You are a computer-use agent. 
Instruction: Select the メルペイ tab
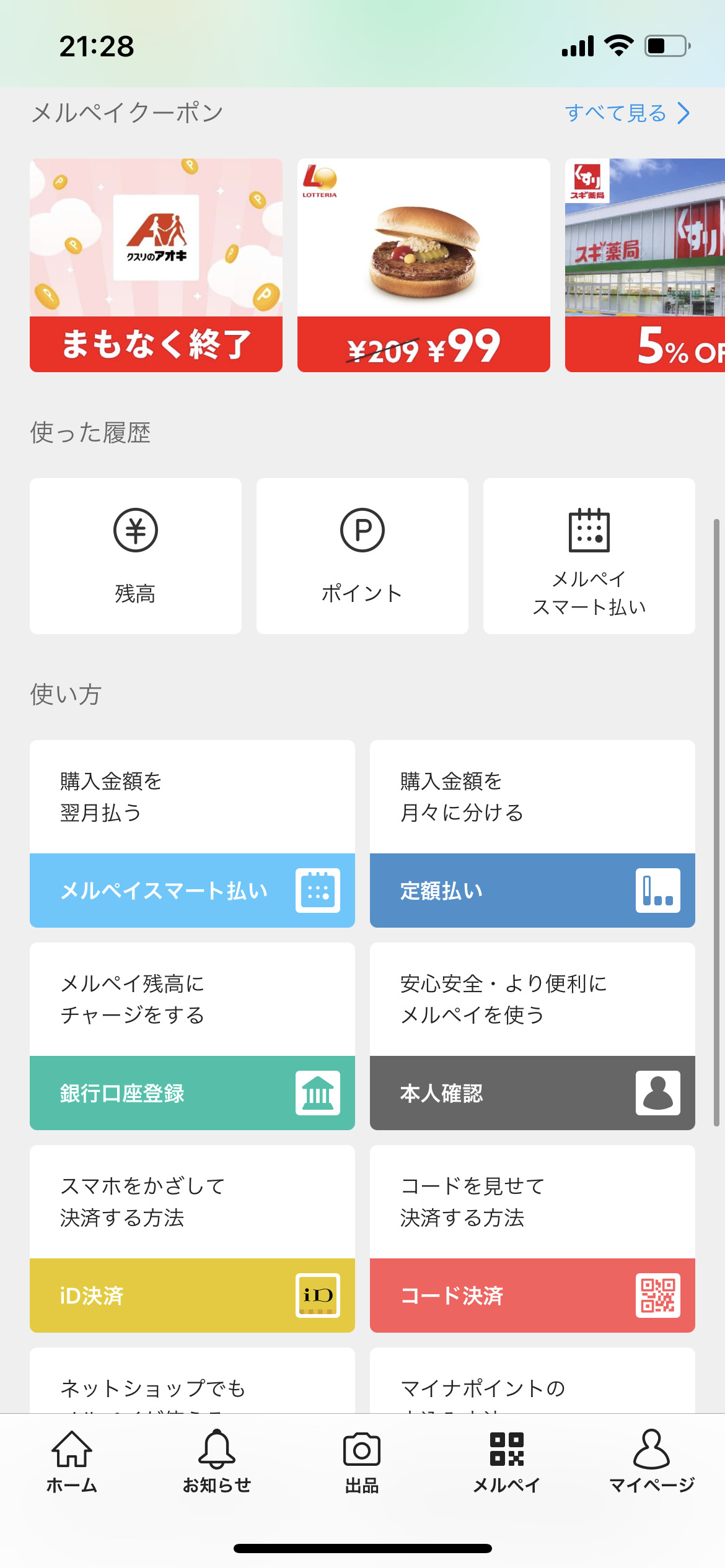tap(507, 1462)
